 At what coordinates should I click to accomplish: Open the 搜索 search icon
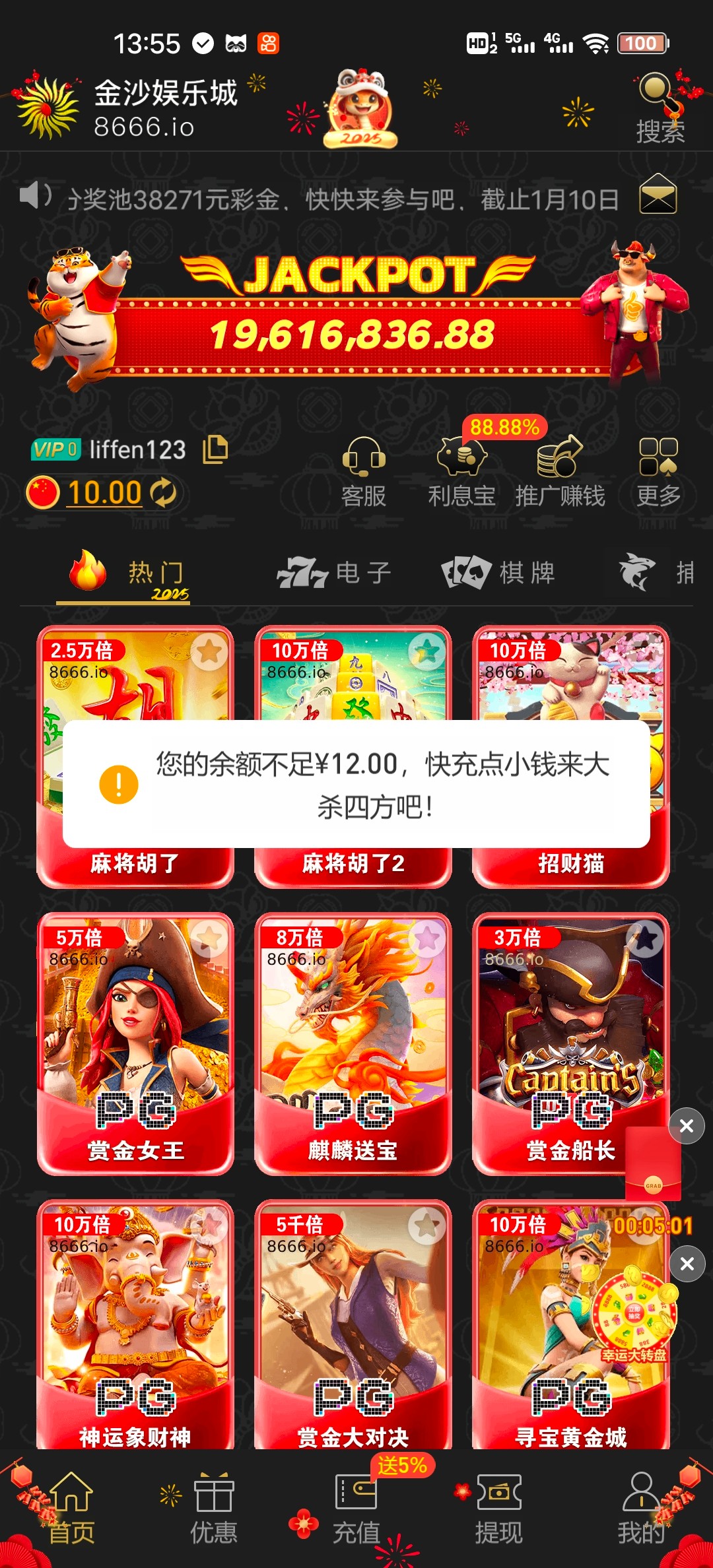point(660,107)
